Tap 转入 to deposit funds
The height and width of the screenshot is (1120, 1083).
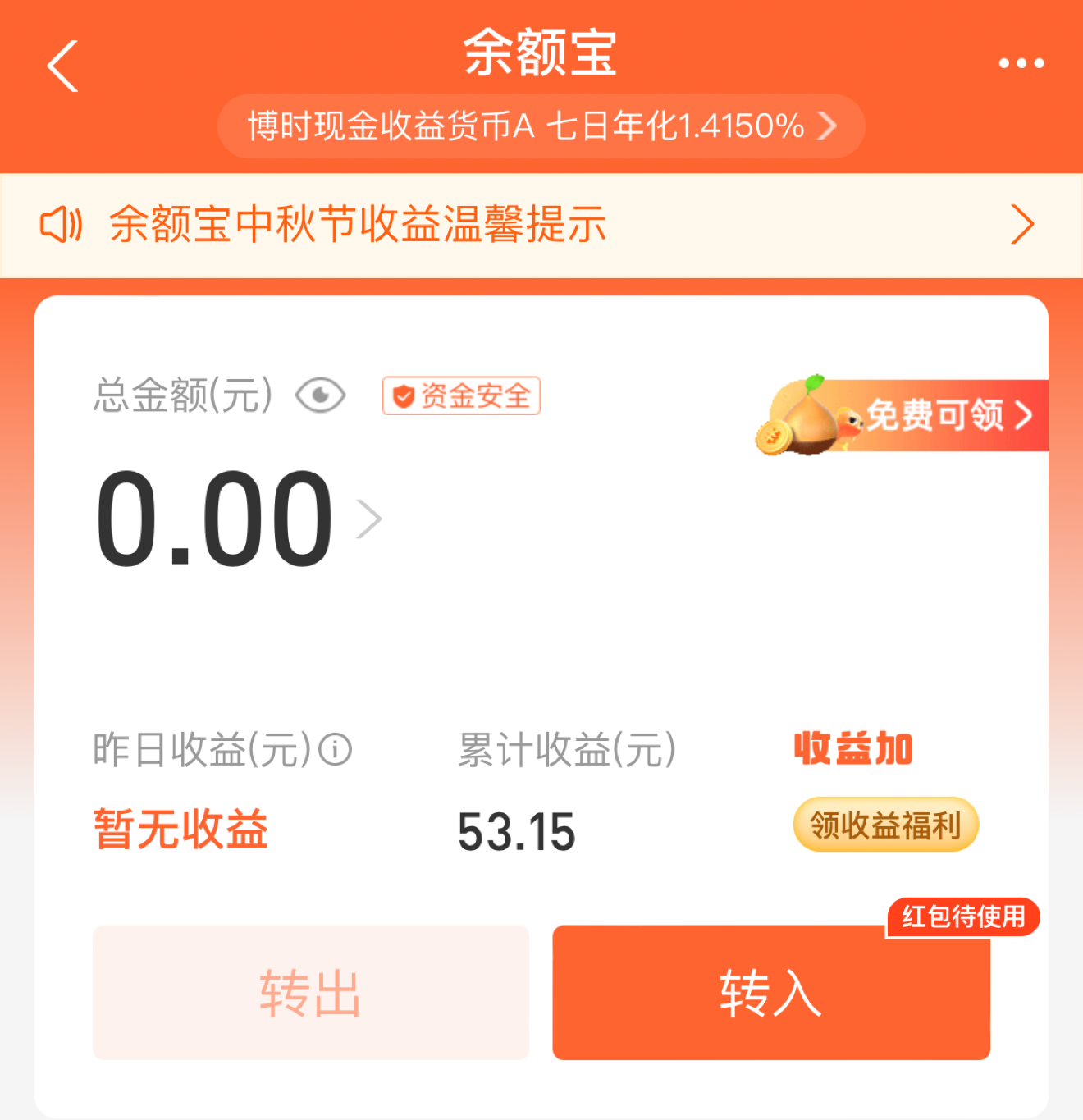(x=770, y=993)
